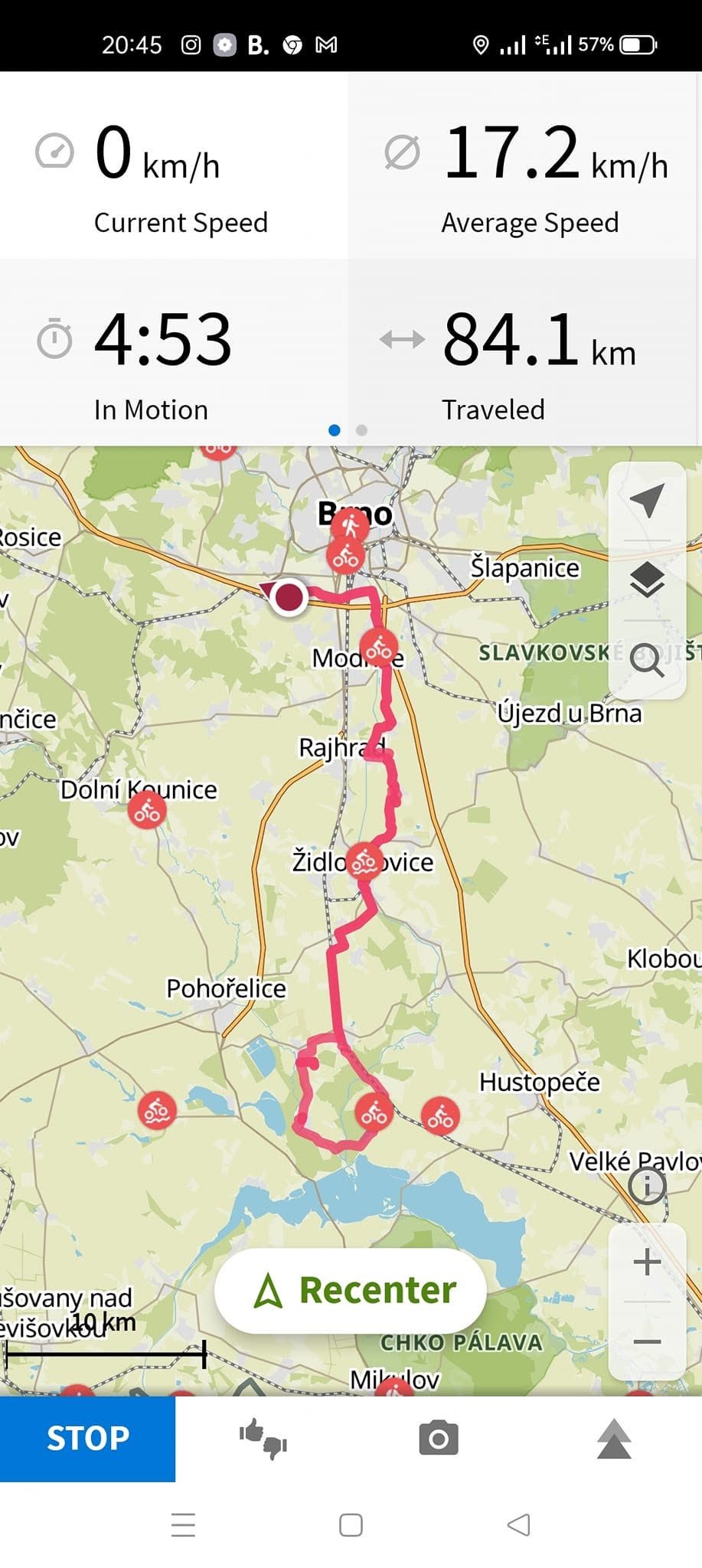702x1568 pixels.
Task: Center map on my current location
Action: [x=647, y=501]
